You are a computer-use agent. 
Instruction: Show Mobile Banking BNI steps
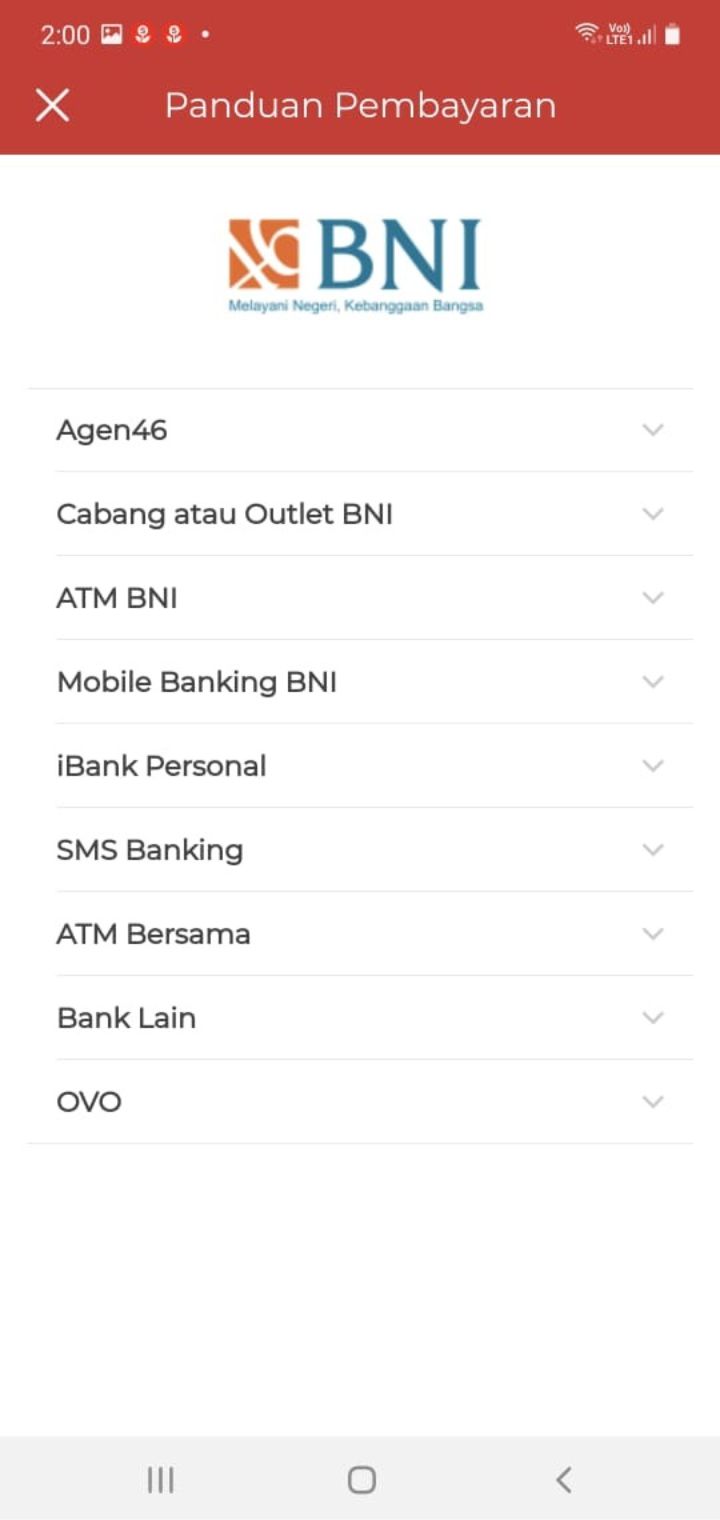point(360,682)
